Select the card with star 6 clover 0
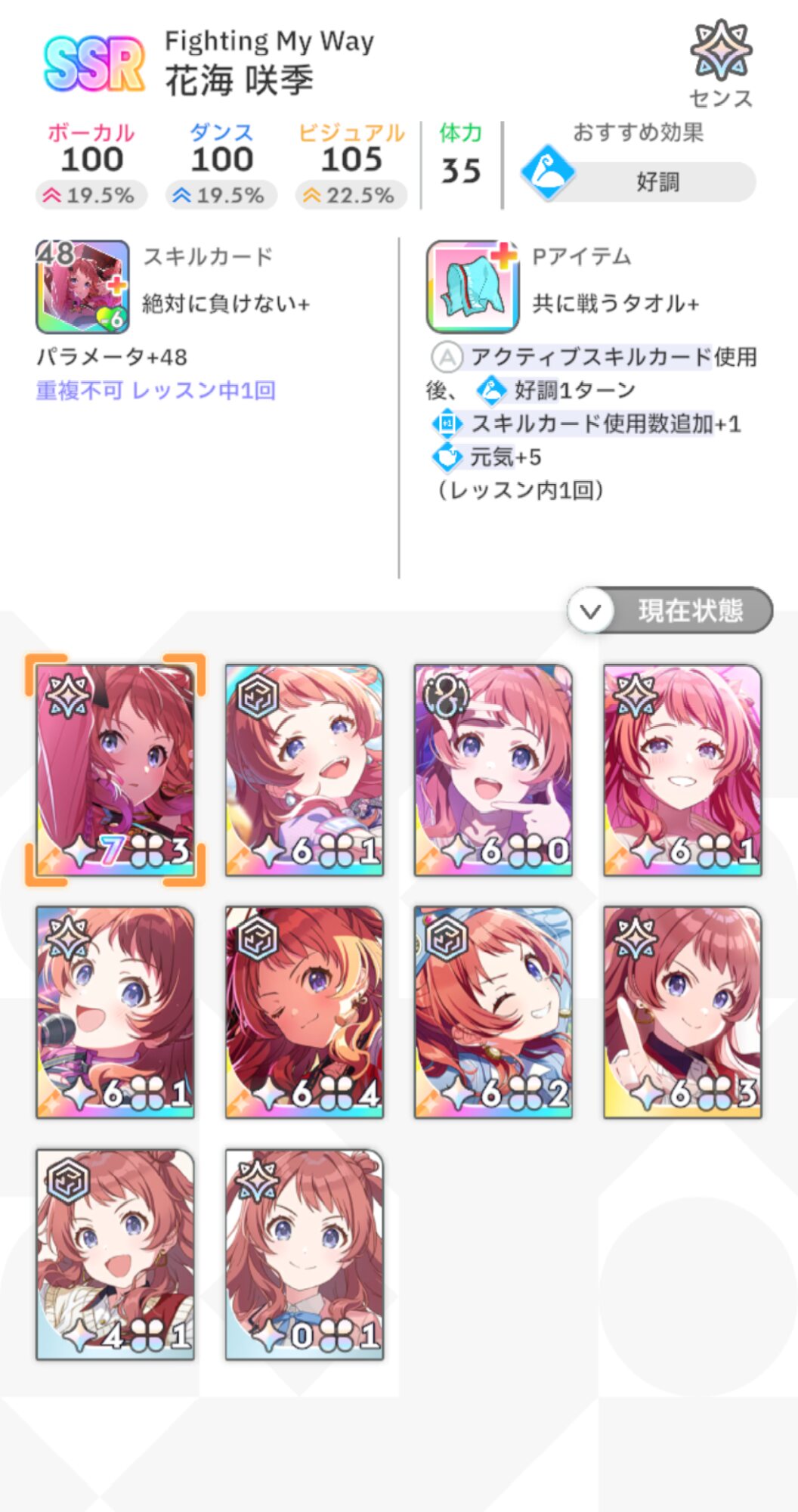This screenshot has width=798, height=1512. (x=493, y=770)
